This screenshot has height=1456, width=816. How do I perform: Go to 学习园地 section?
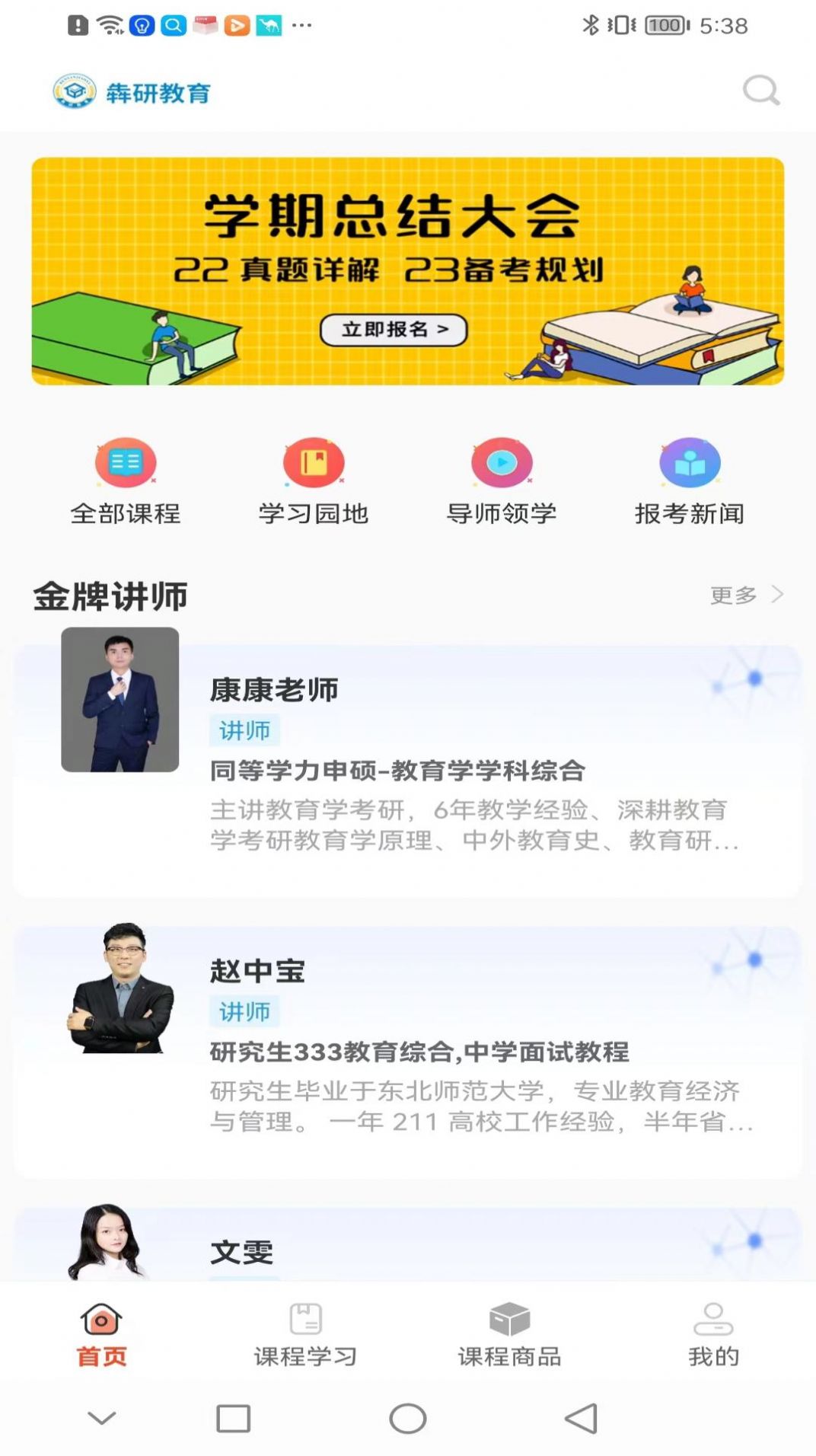click(x=314, y=481)
